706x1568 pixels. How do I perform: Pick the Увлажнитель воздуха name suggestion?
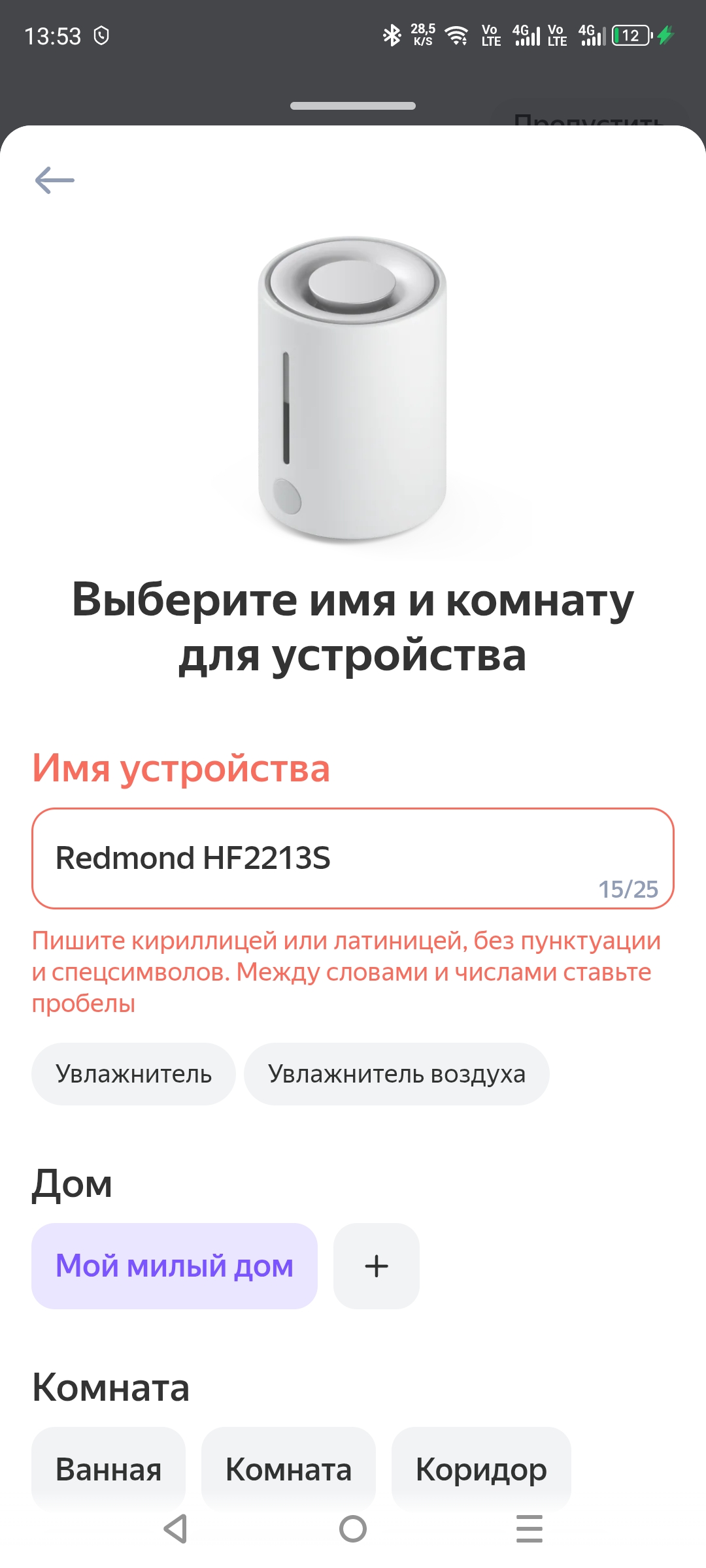pyautogui.click(x=396, y=1074)
